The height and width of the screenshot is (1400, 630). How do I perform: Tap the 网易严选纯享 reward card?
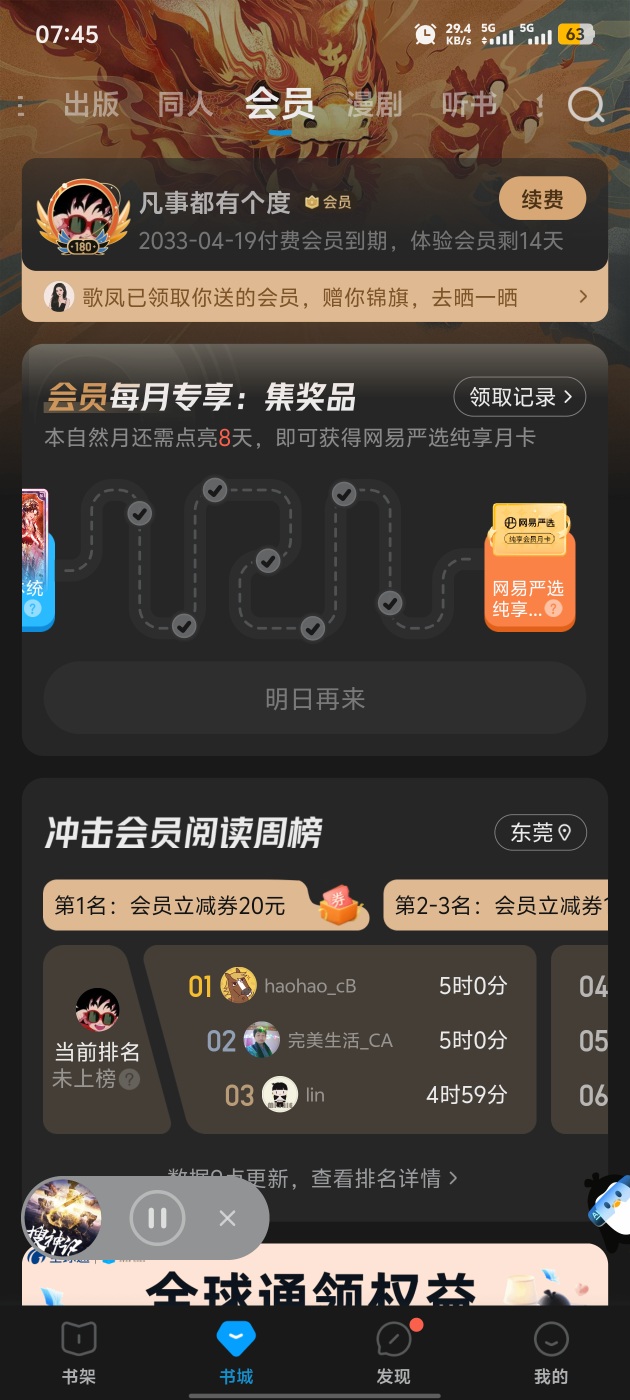click(x=529, y=570)
